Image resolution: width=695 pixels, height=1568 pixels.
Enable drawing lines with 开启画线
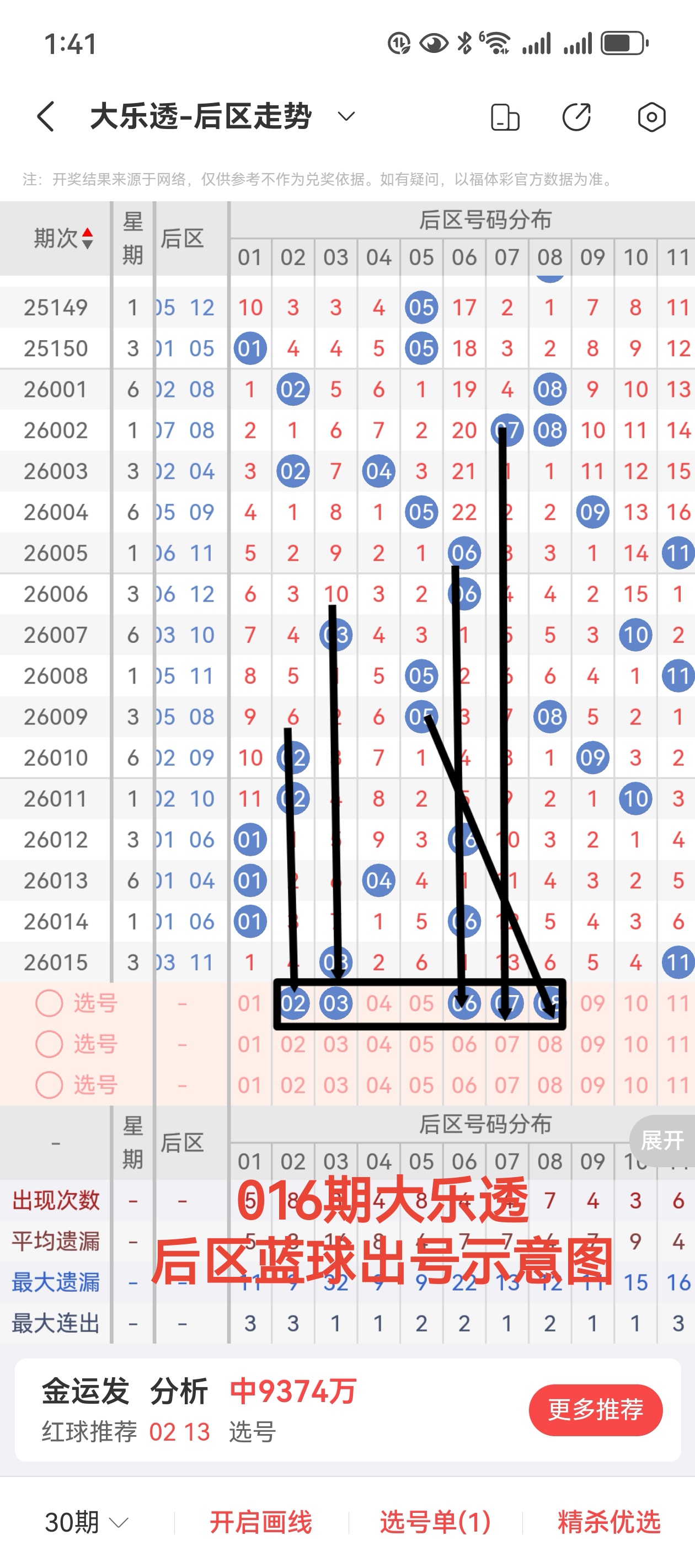coord(261,1522)
